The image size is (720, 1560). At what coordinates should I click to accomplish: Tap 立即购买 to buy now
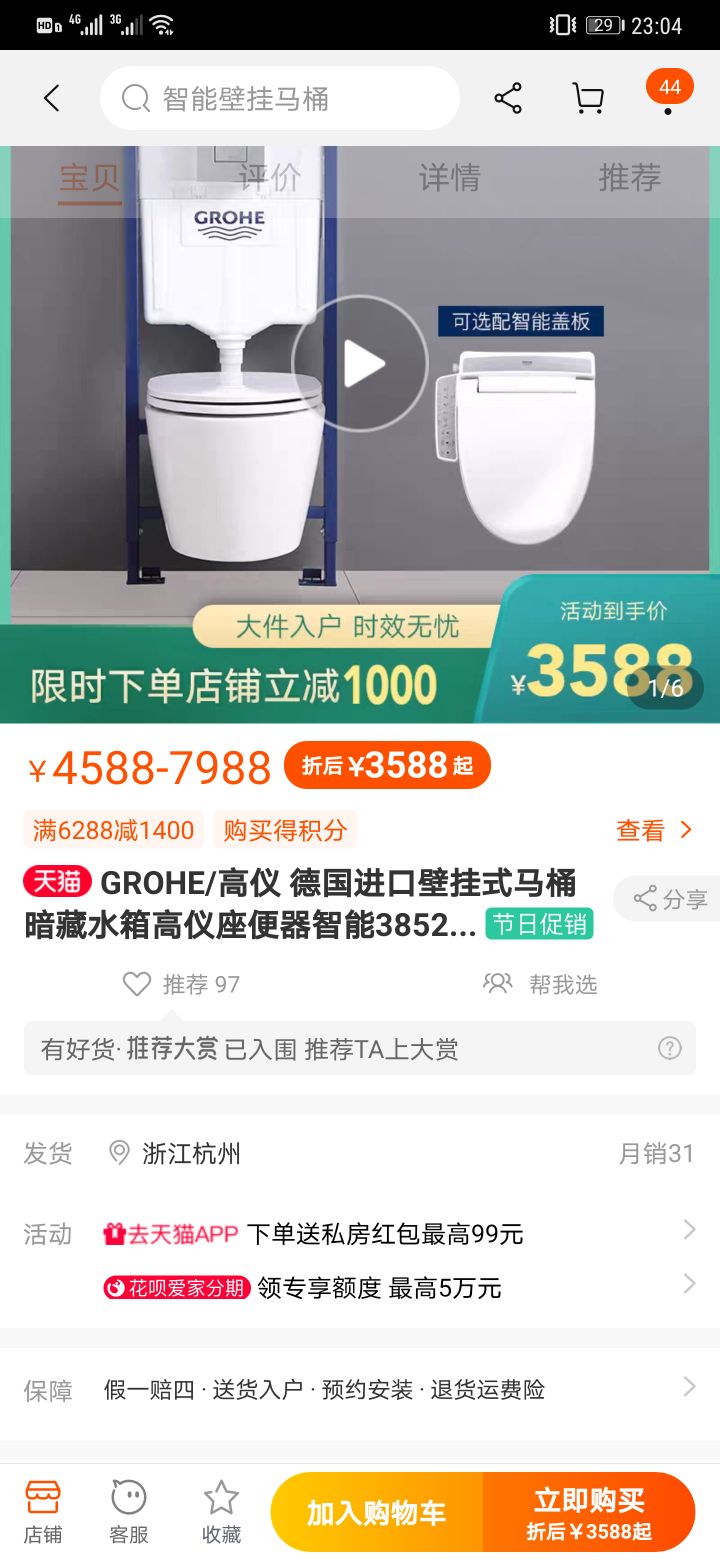pyautogui.click(x=590, y=1513)
